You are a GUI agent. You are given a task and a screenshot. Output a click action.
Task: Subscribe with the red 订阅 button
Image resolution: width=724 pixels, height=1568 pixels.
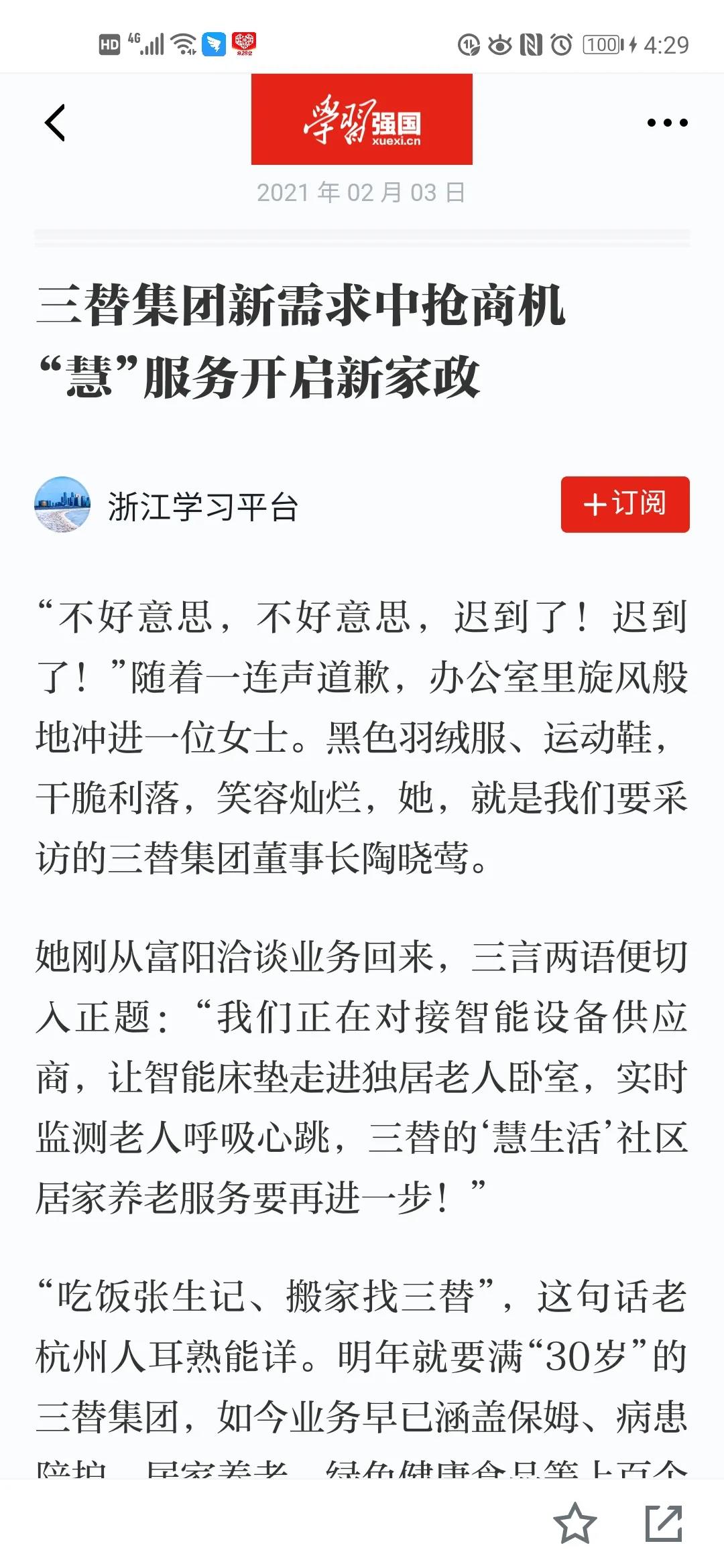(625, 504)
